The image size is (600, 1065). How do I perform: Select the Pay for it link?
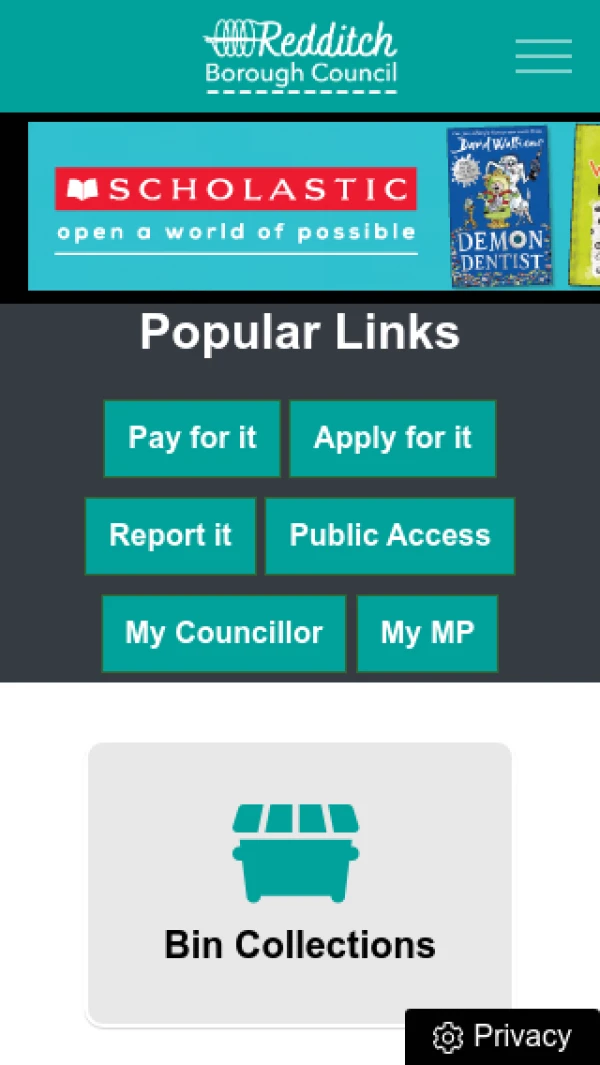click(x=192, y=438)
